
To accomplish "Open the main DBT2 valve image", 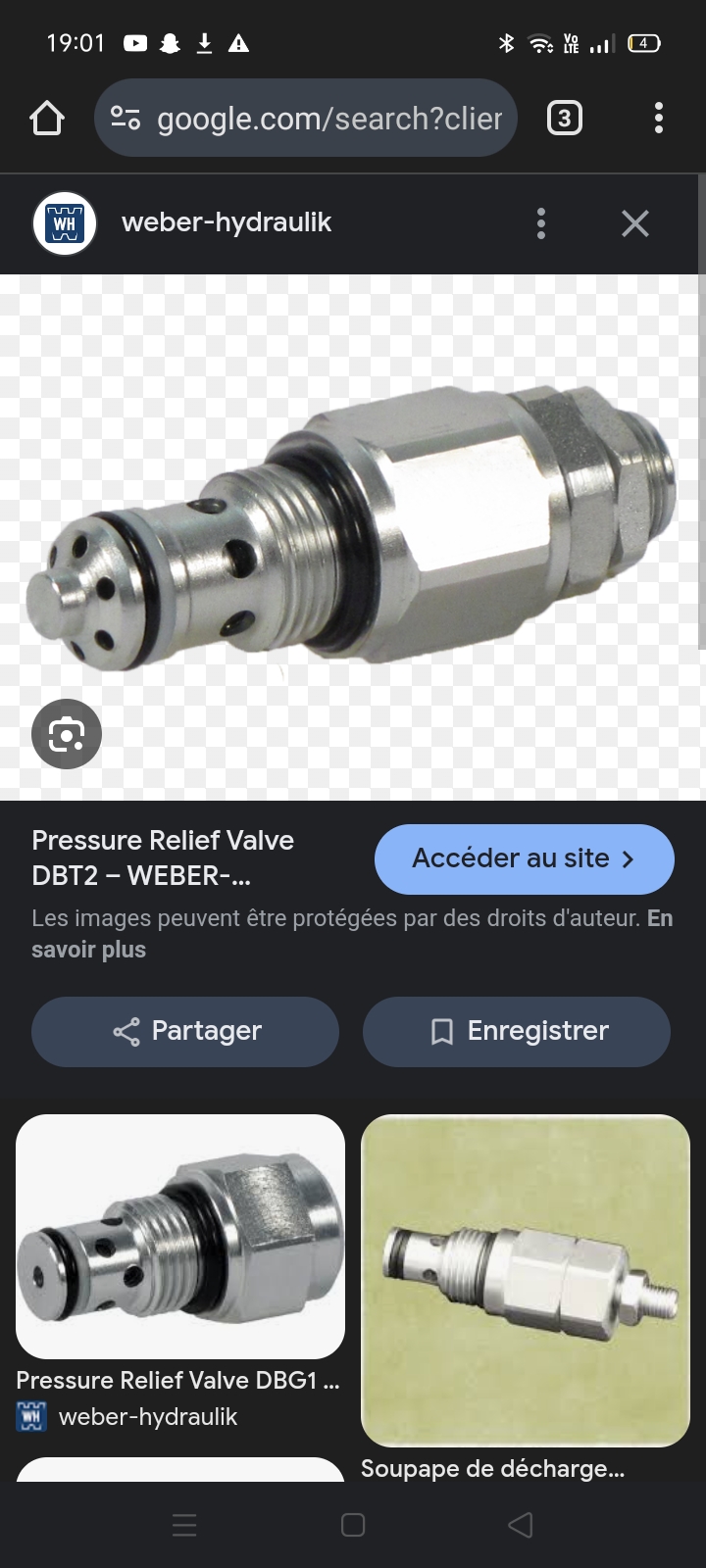I will (353, 529).
